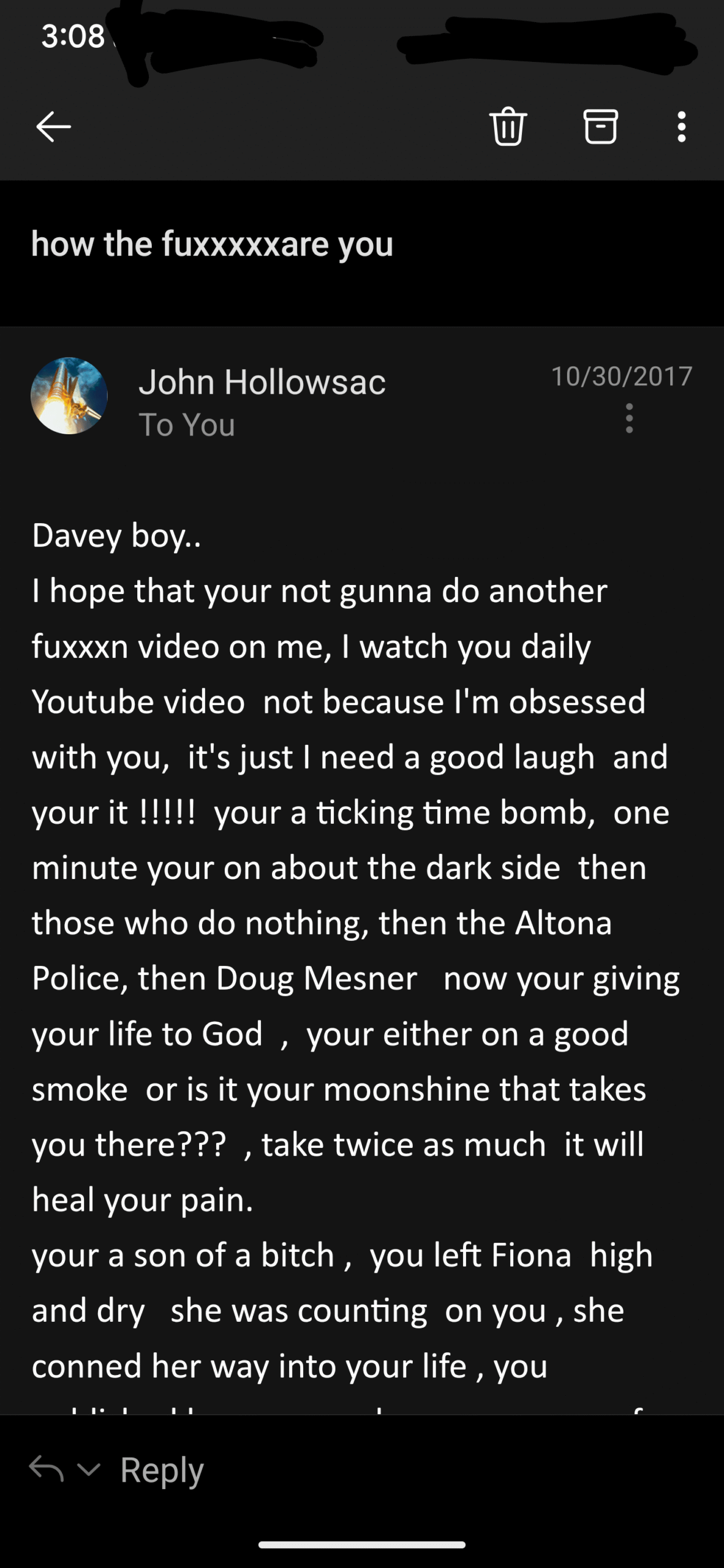724x1568 pixels.
Task: Open John Hollowsac's sender avatar
Action: click(x=69, y=396)
